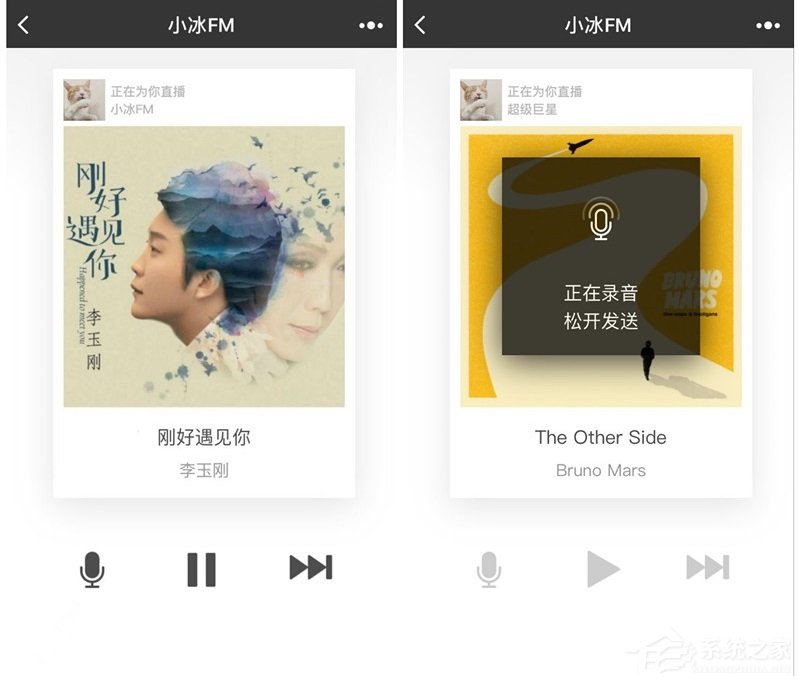Pause the song 刚好遇见你
This screenshot has width=800, height=682.
click(201, 569)
